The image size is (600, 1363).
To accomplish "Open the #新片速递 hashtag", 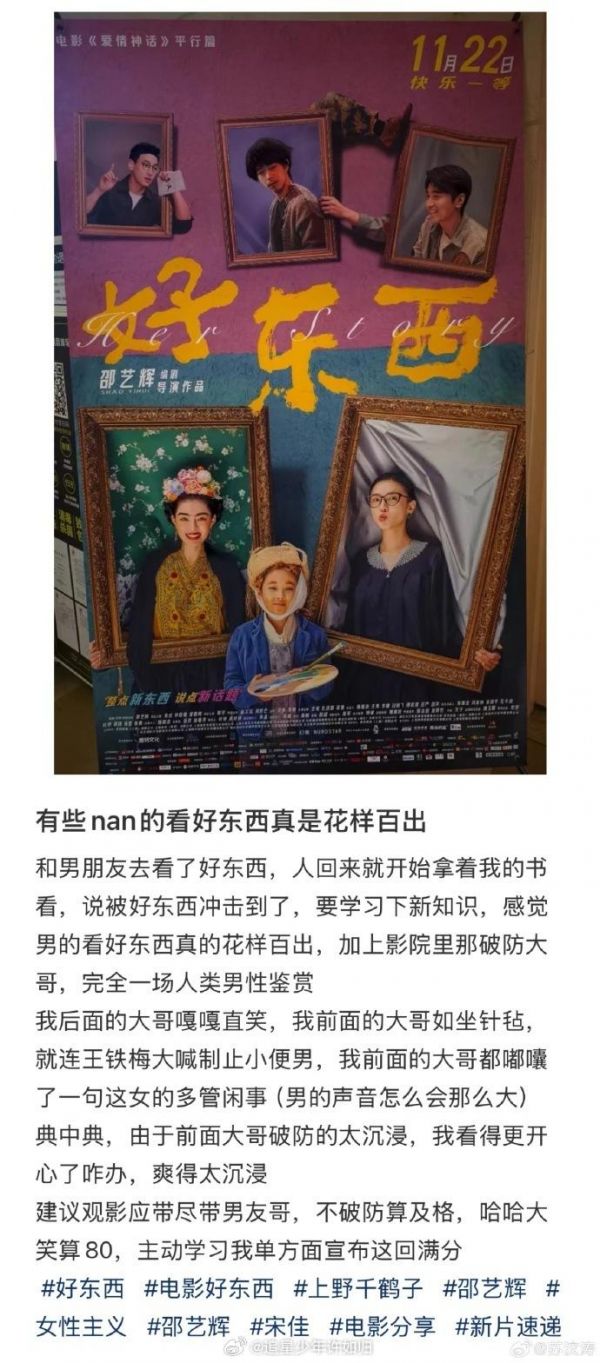I will tap(508, 1327).
